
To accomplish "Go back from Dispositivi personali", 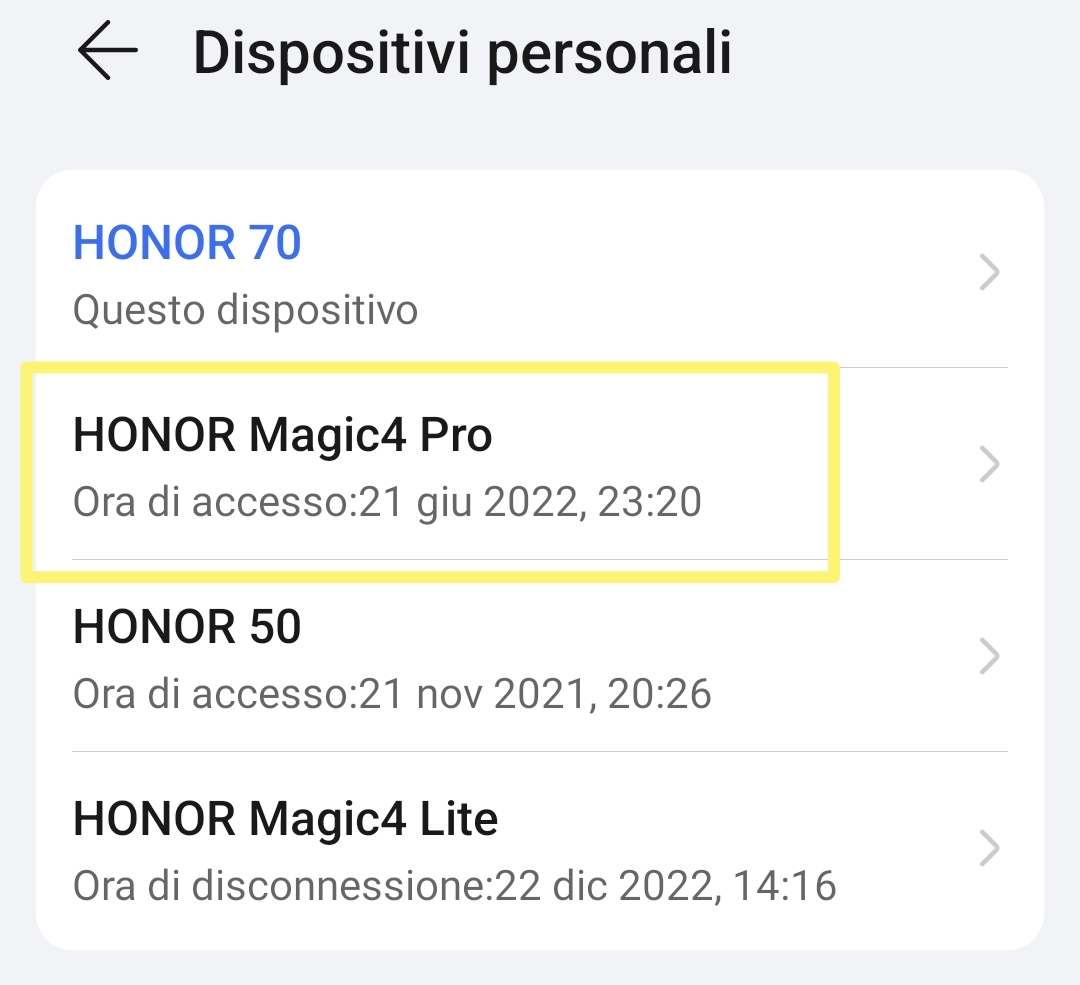I will click(x=107, y=52).
